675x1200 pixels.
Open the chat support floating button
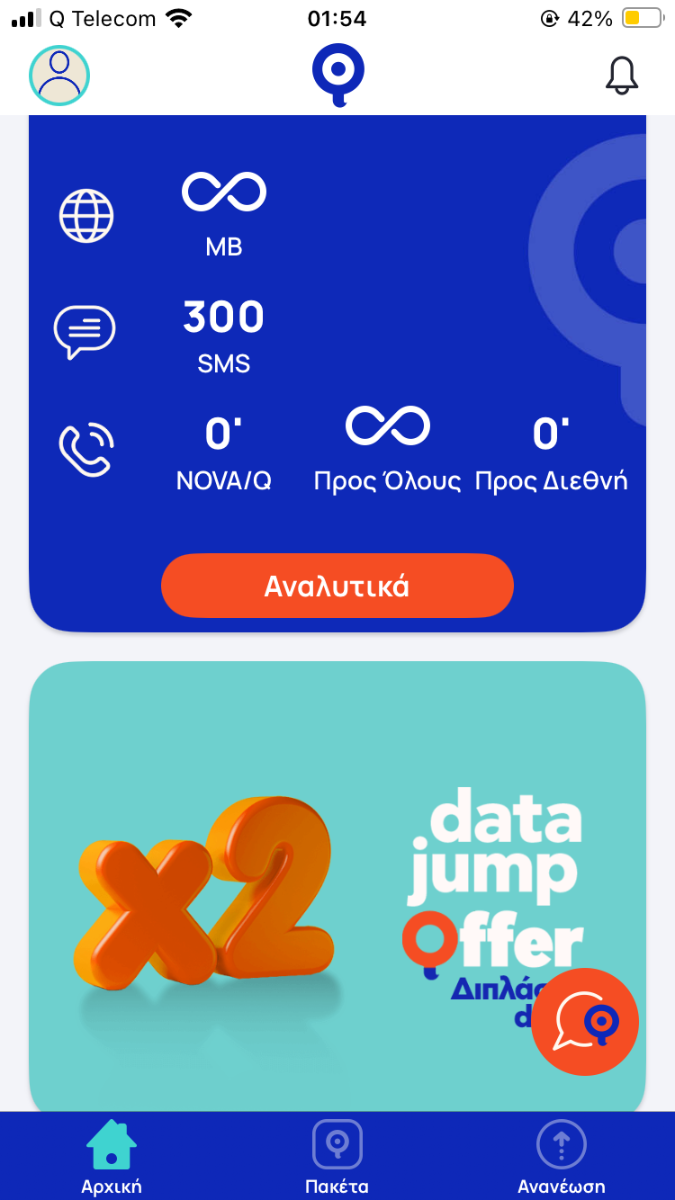point(585,1021)
